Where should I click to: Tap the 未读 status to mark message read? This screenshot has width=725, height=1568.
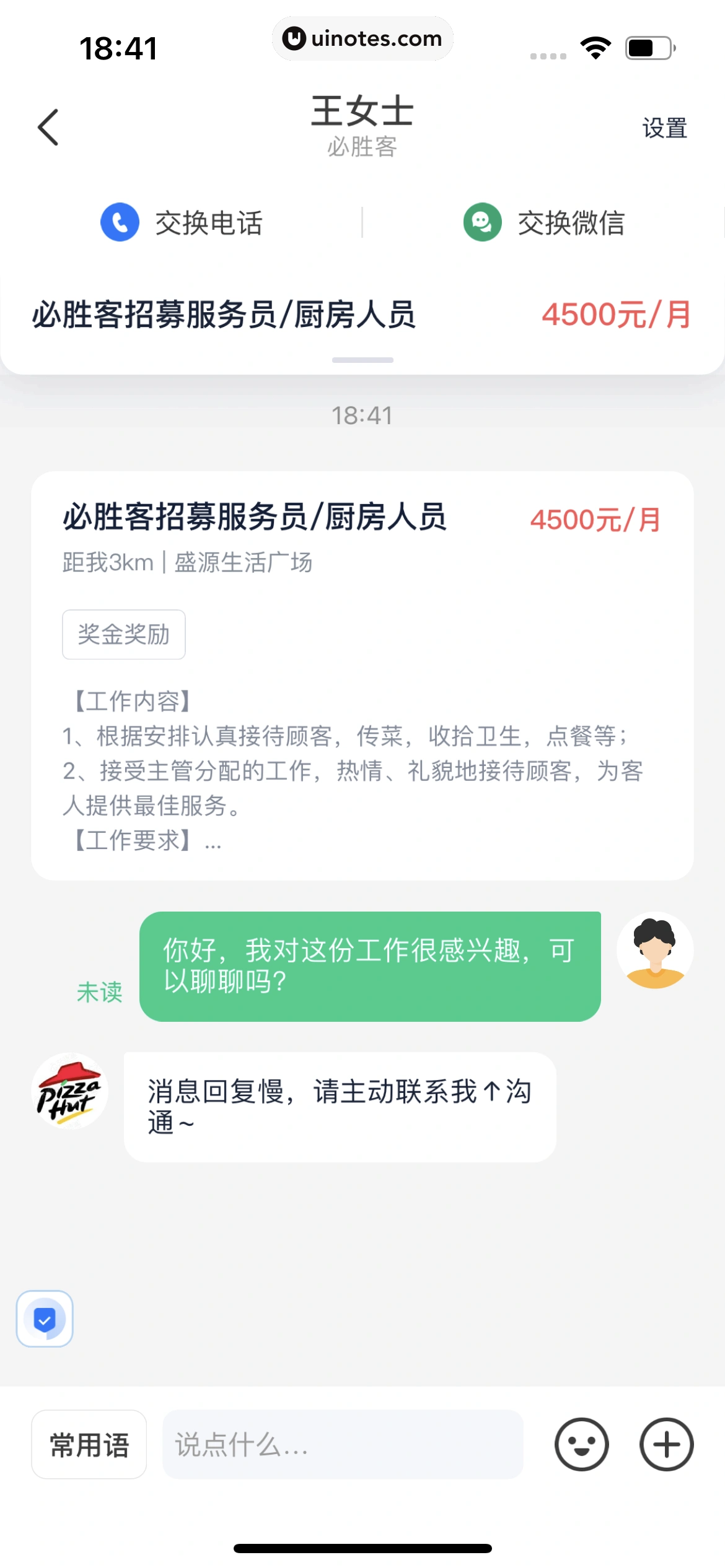click(99, 993)
